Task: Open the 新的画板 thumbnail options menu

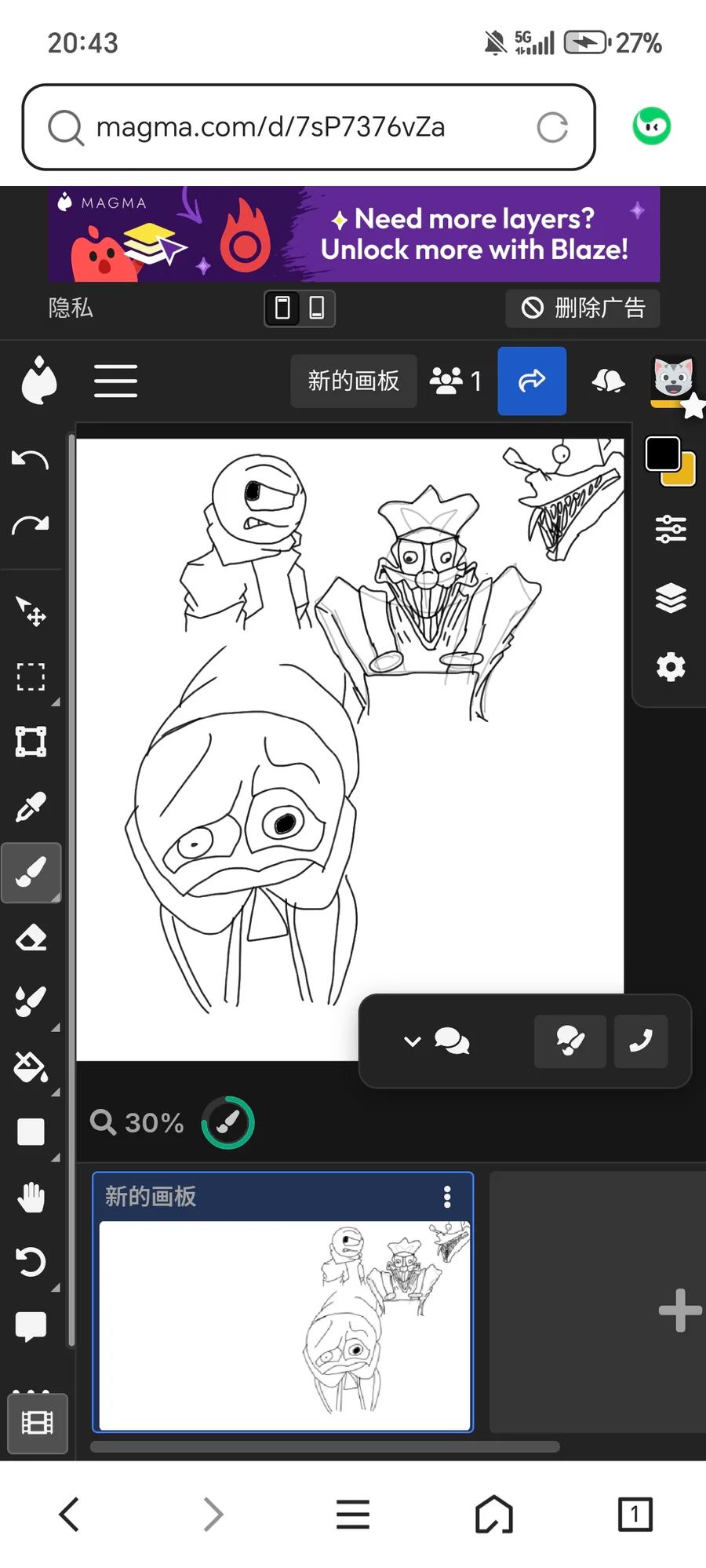Action: click(447, 1197)
